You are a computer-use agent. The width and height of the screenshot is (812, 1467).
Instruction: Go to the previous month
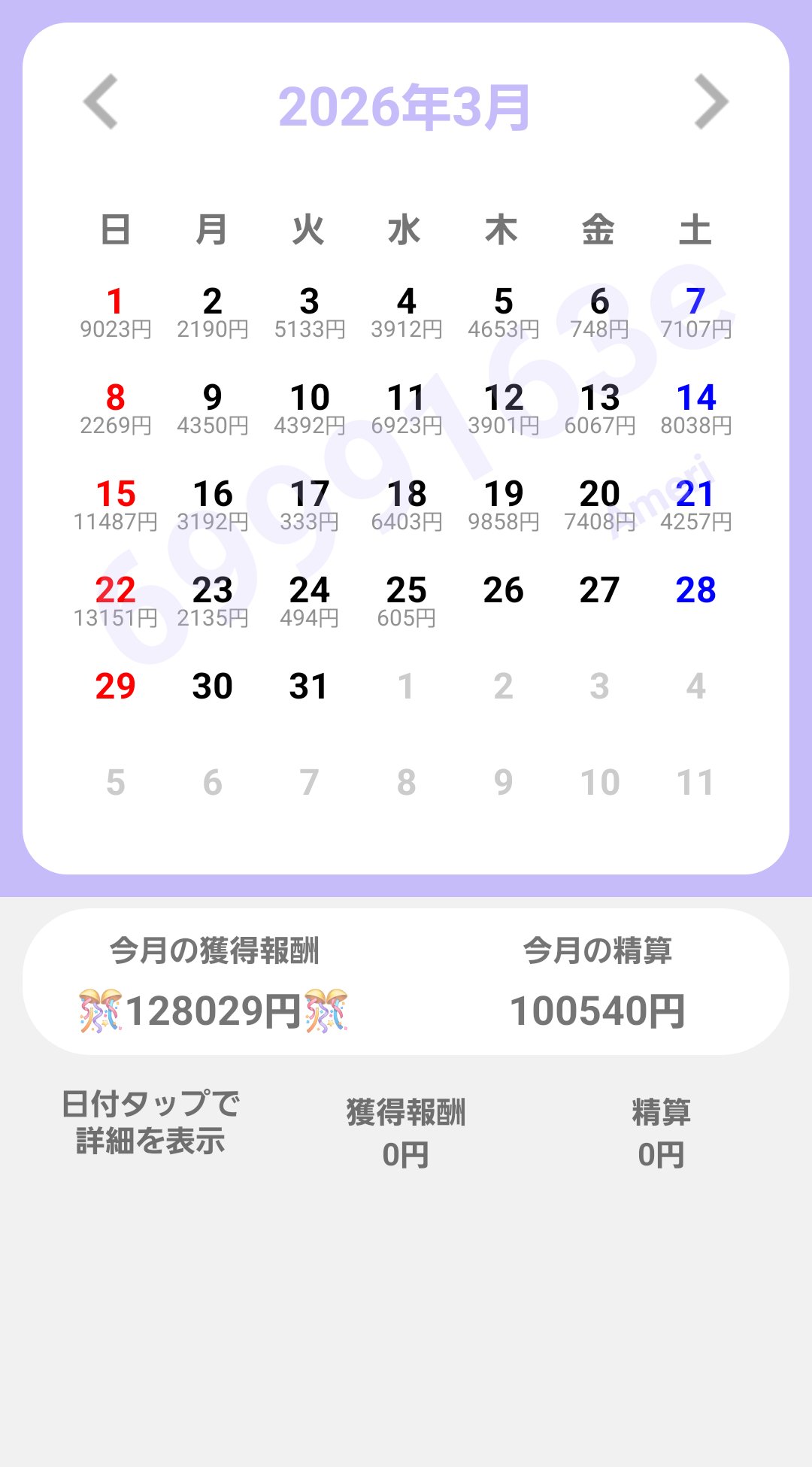click(101, 102)
